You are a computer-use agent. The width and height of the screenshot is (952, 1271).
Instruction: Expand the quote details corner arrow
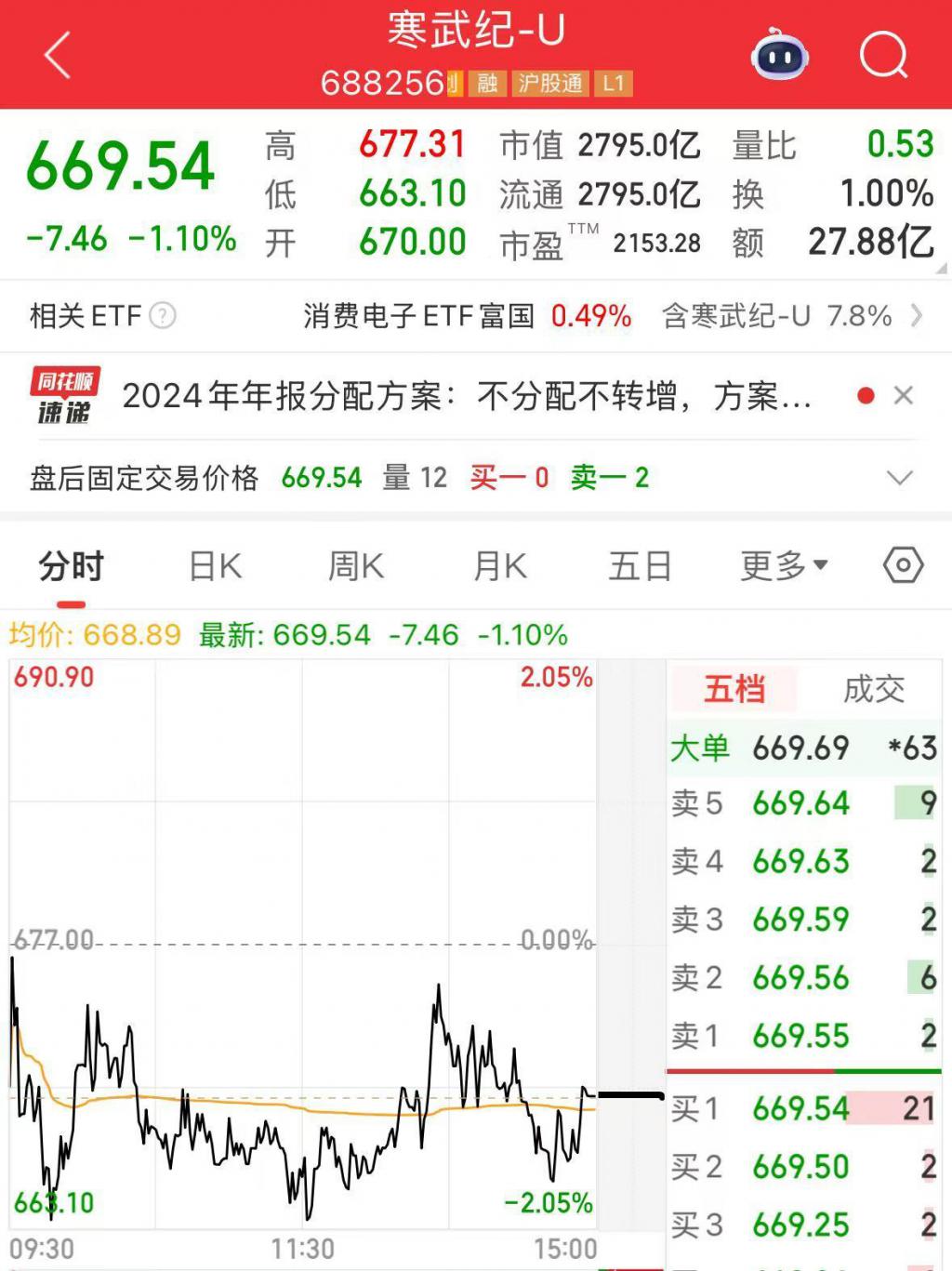pos(942,269)
